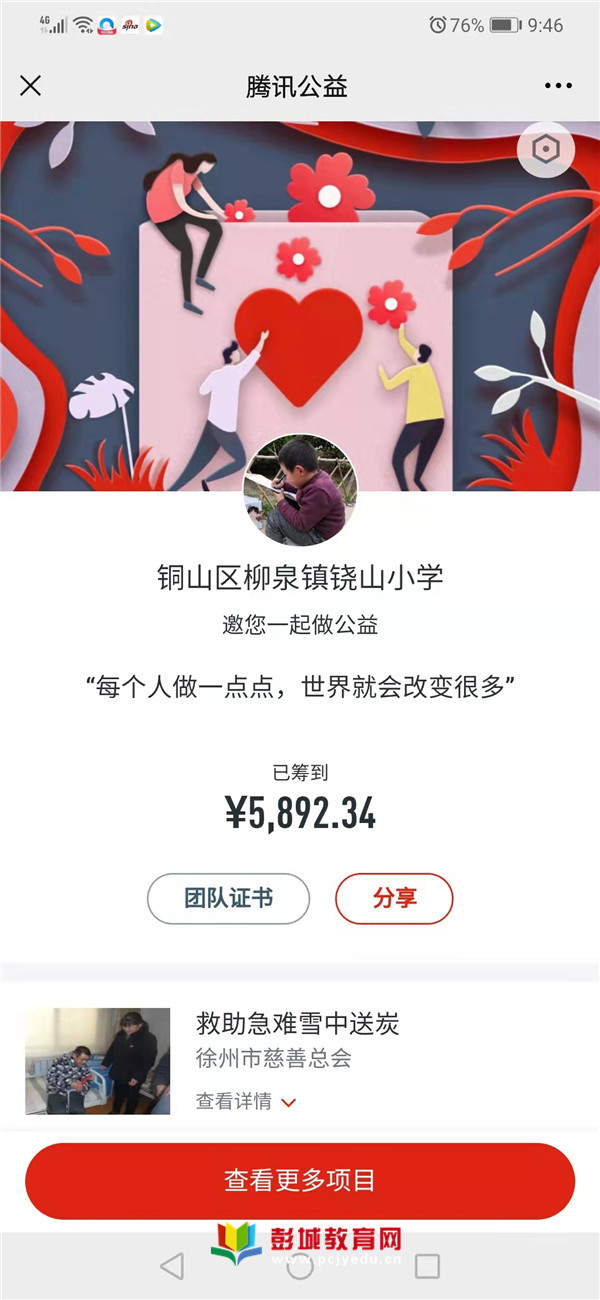Screen dimensions: 600x1300
Task: Expand 查看详情 for project details
Action: click(246, 1102)
